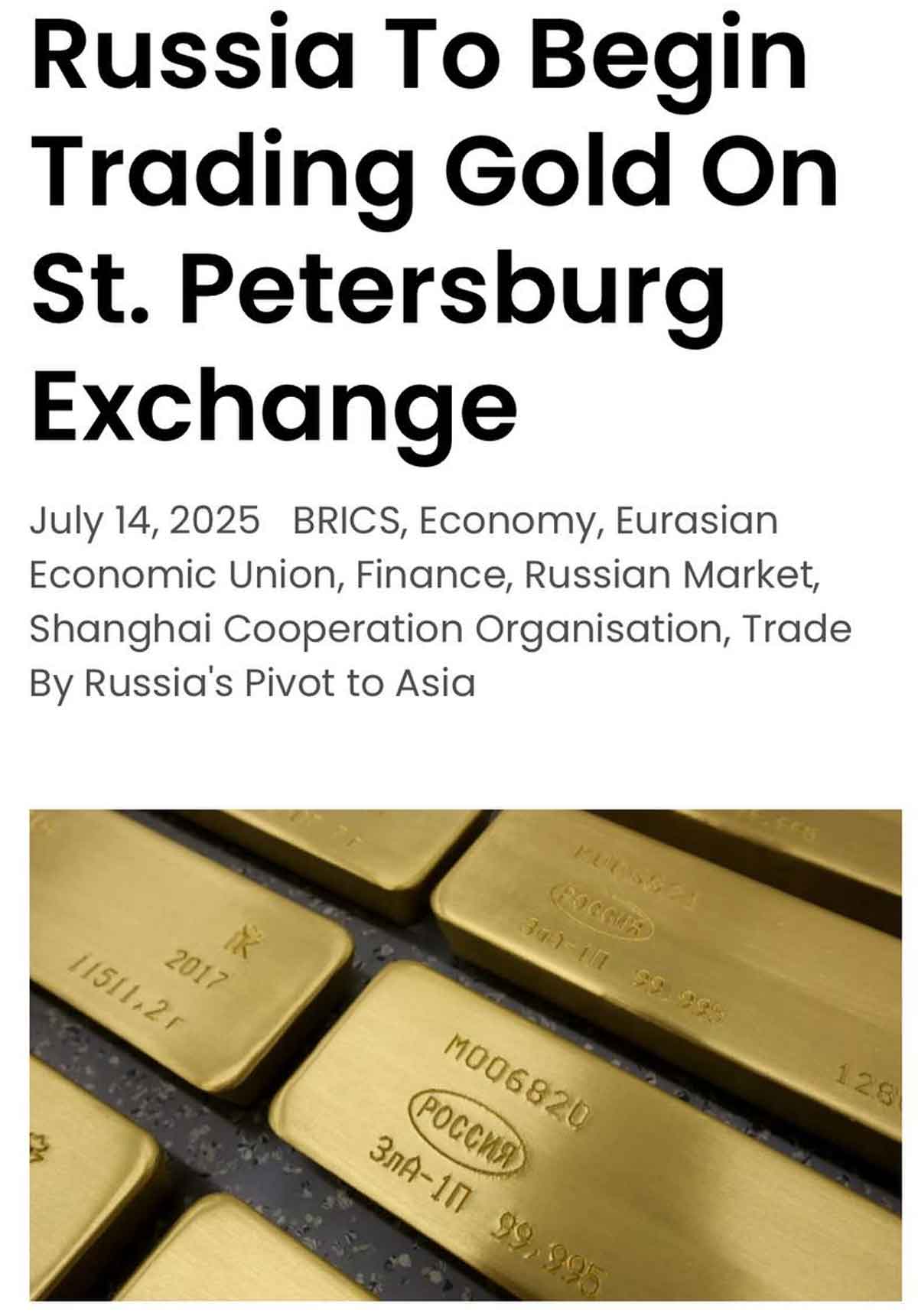View author Russia's Pivot to Asia

click(279, 683)
